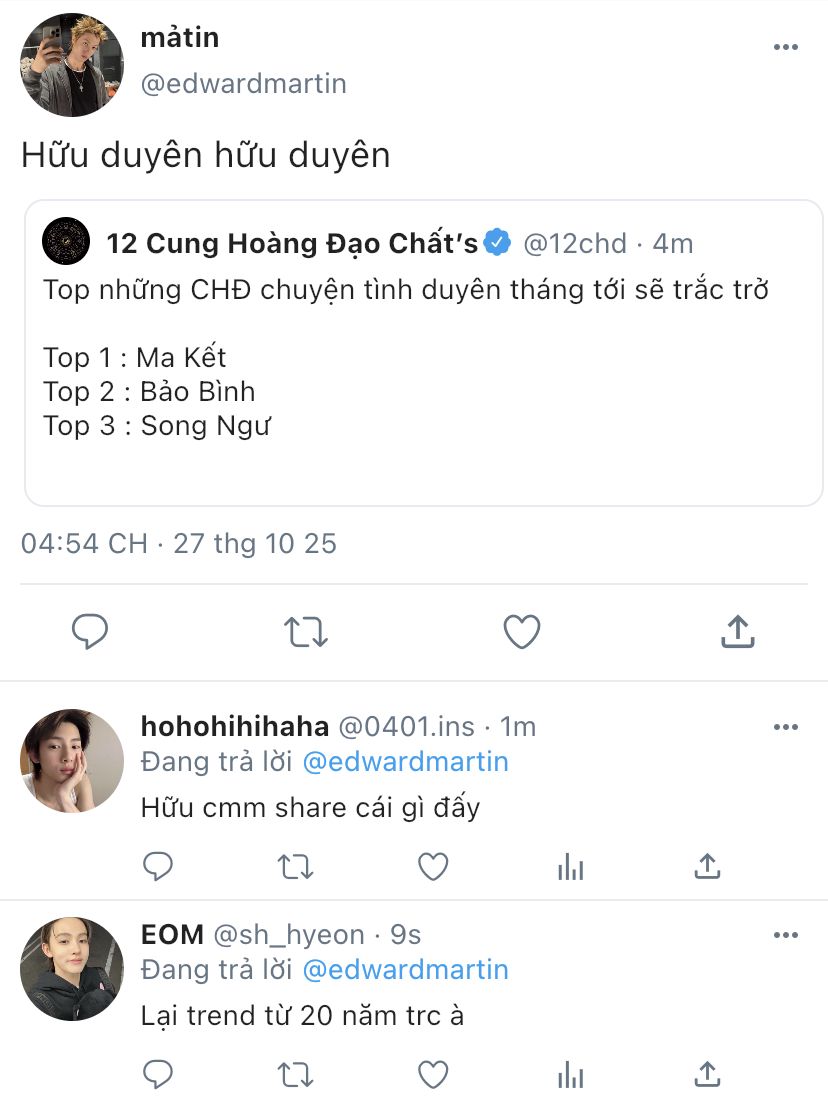Share mảtin's post
The width and height of the screenshot is (828, 1107).
click(737, 632)
